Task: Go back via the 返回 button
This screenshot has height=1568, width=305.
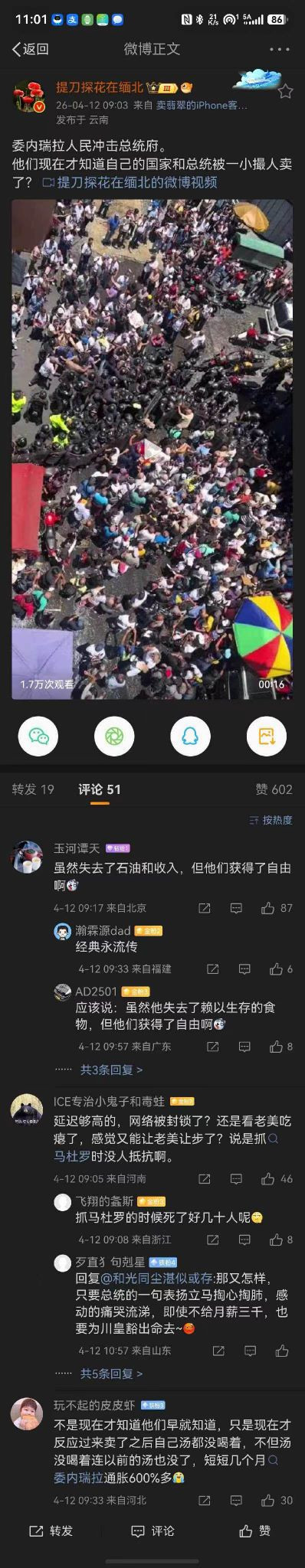Action: coord(31,49)
